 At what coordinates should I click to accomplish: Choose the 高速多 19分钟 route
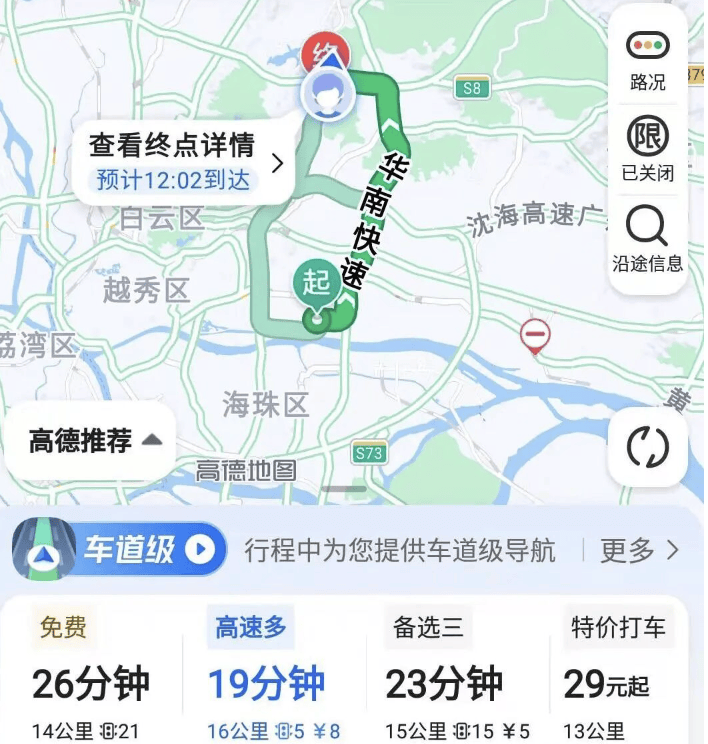267,670
